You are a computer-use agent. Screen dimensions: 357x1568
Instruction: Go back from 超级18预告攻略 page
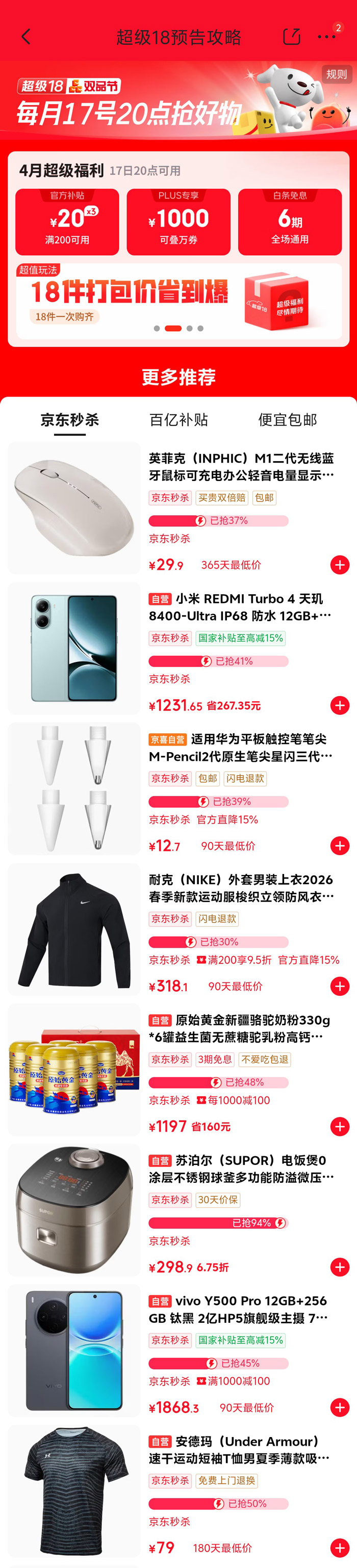(x=25, y=37)
